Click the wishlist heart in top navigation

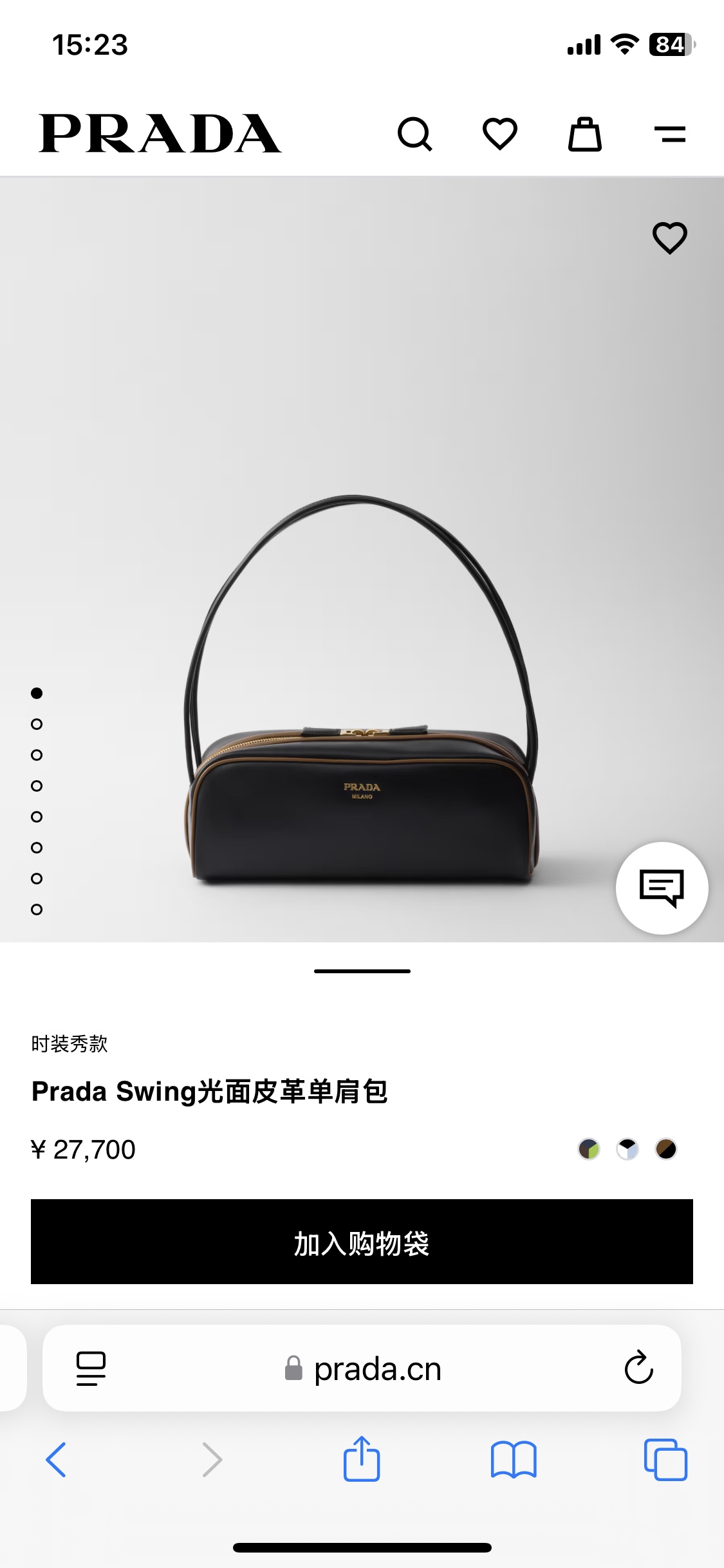pyautogui.click(x=500, y=135)
